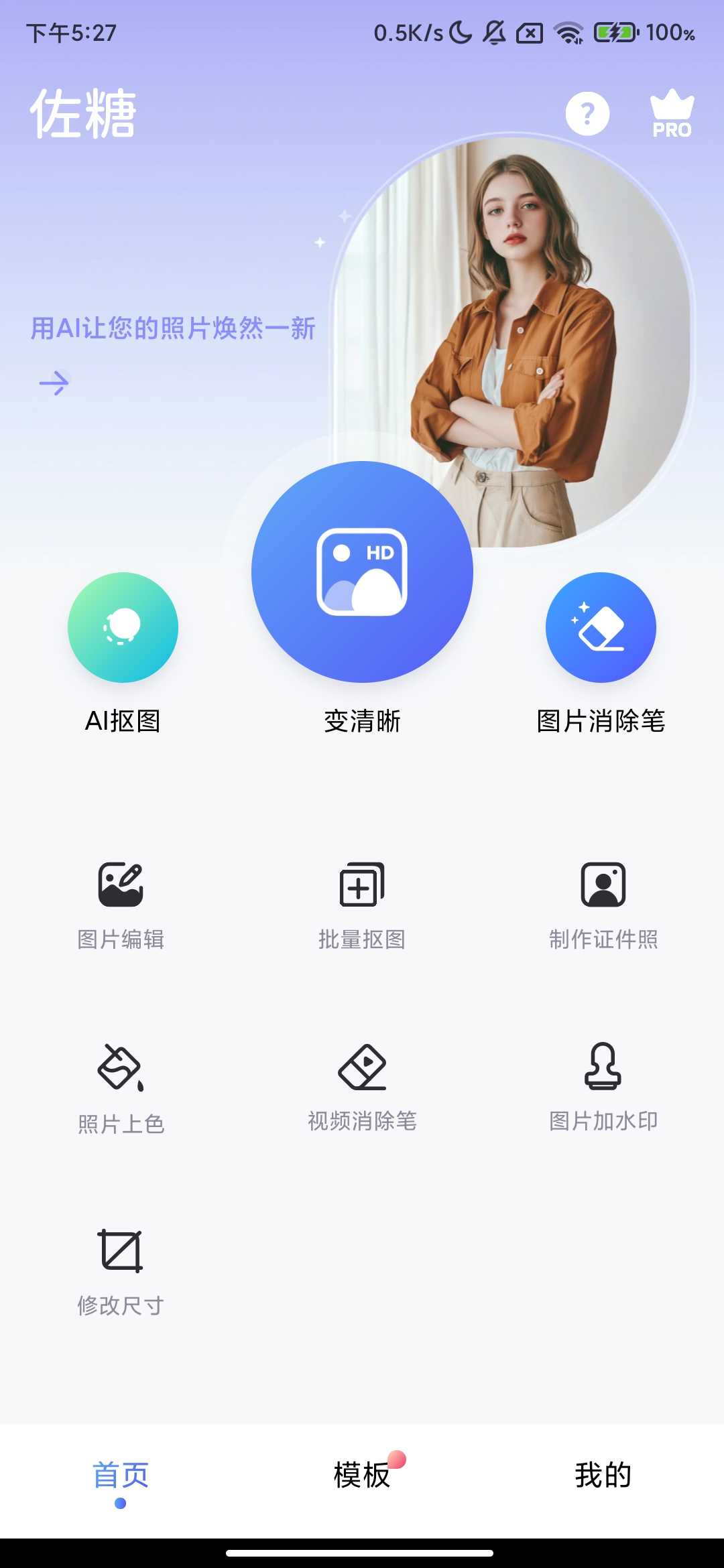Tap the arrow under the AI photo slogan
Viewport: 724px width, 1568px height.
(x=54, y=383)
